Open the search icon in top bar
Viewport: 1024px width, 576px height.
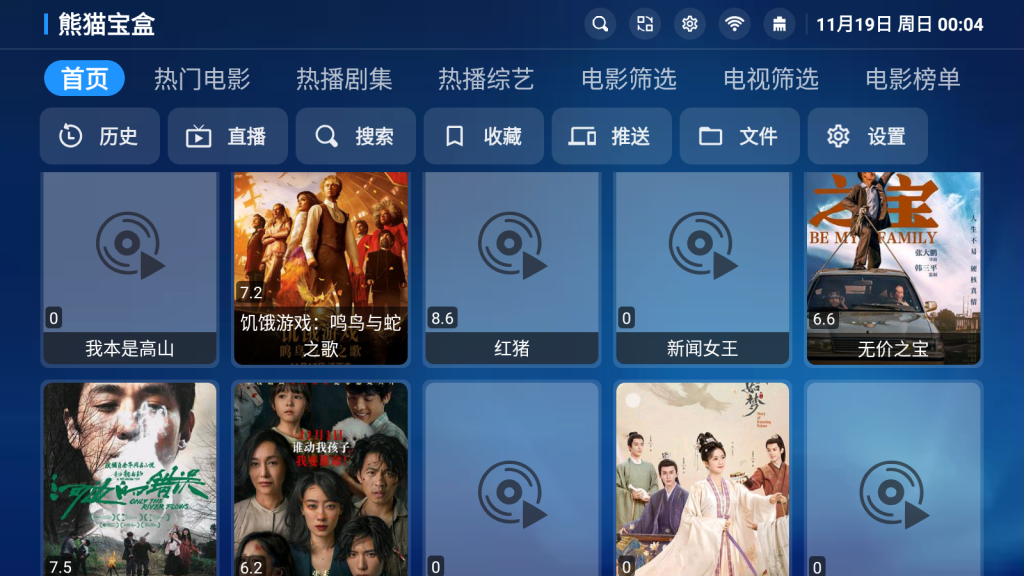click(600, 24)
